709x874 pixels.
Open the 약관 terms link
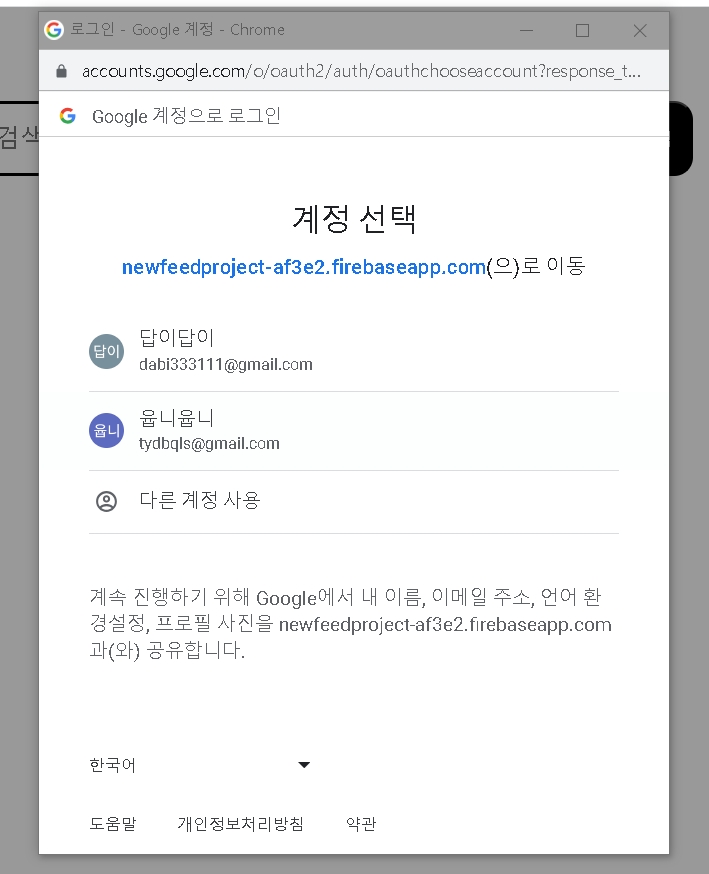[x=361, y=823]
